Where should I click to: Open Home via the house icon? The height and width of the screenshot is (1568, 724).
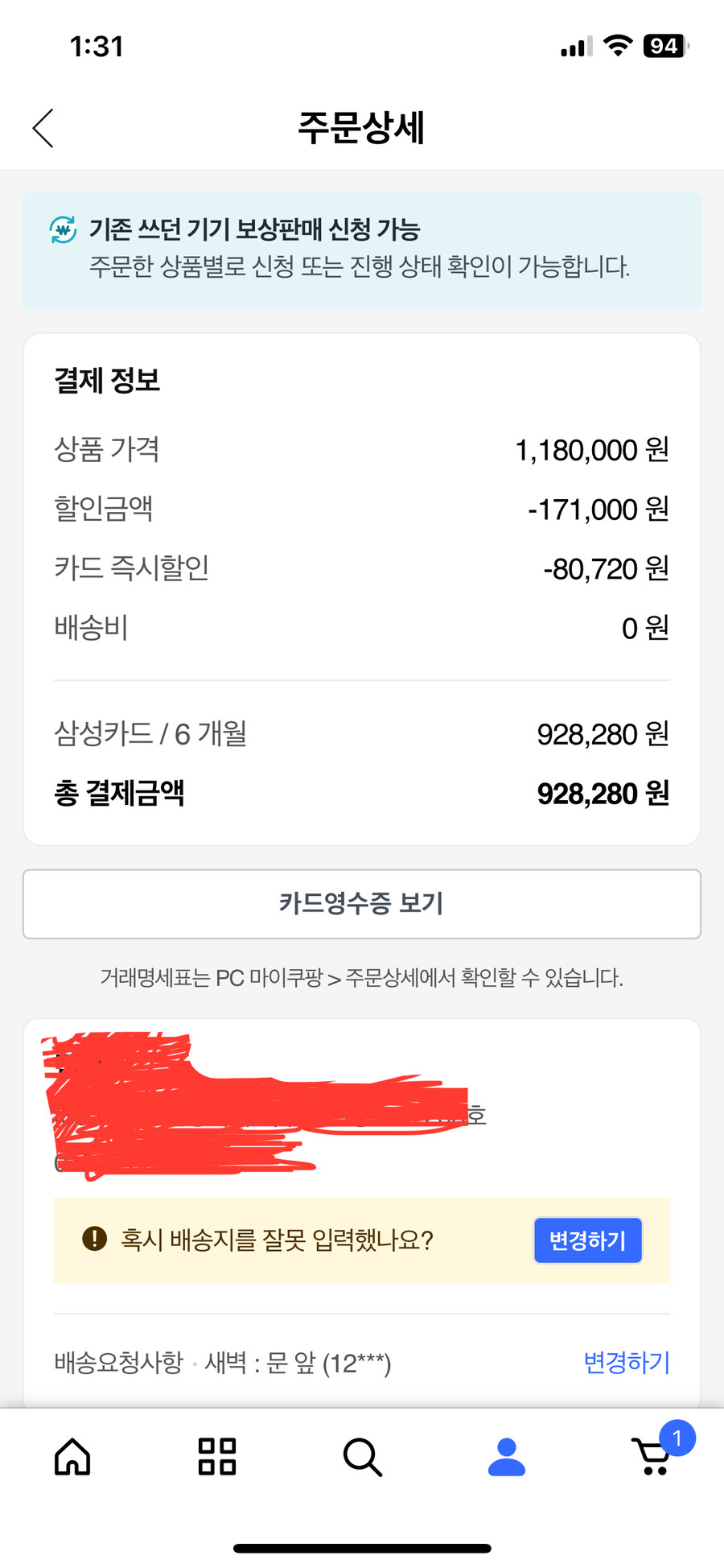click(72, 1458)
